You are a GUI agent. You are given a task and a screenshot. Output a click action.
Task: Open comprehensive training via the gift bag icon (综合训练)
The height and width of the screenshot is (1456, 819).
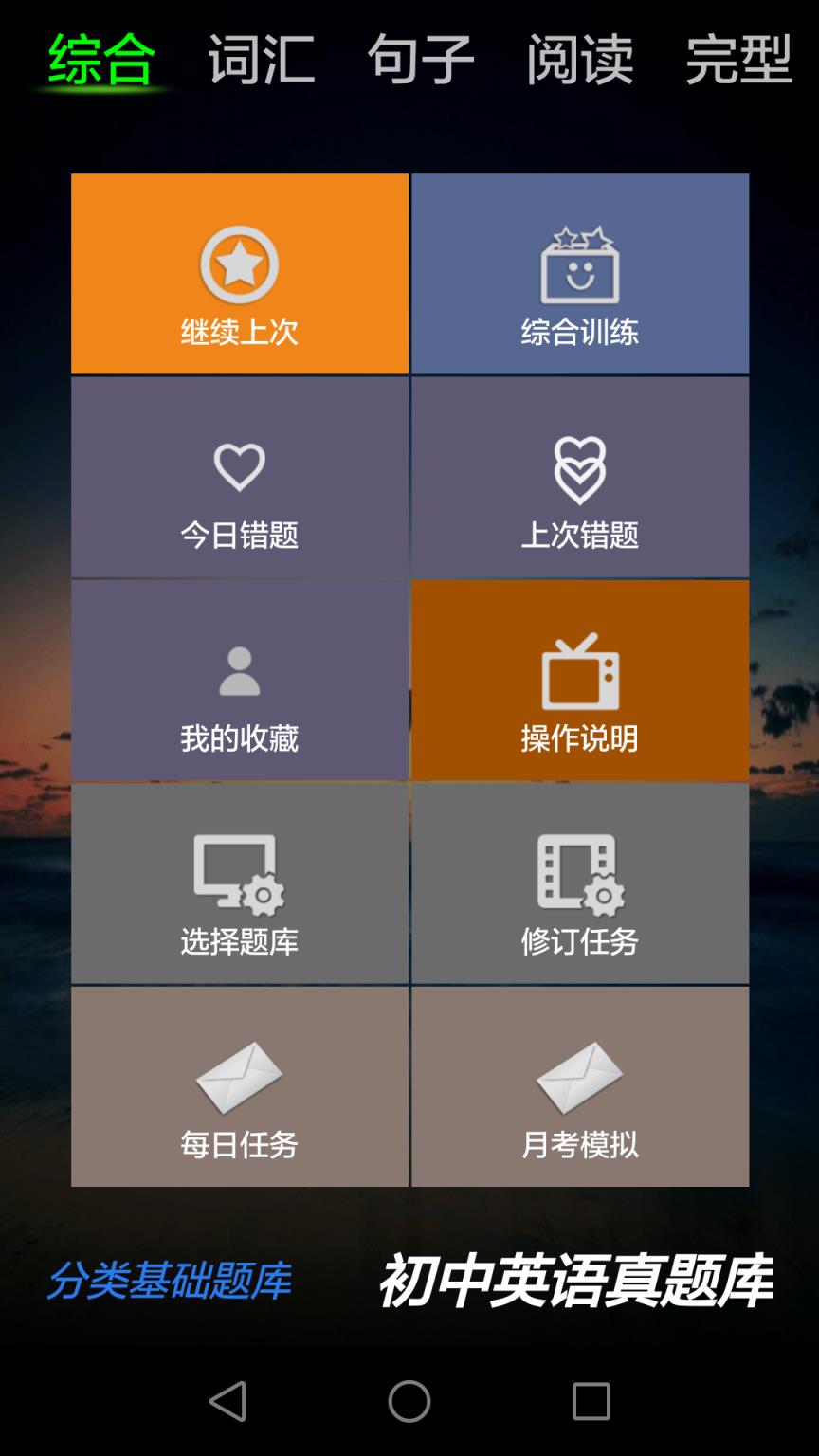coord(580,266)
